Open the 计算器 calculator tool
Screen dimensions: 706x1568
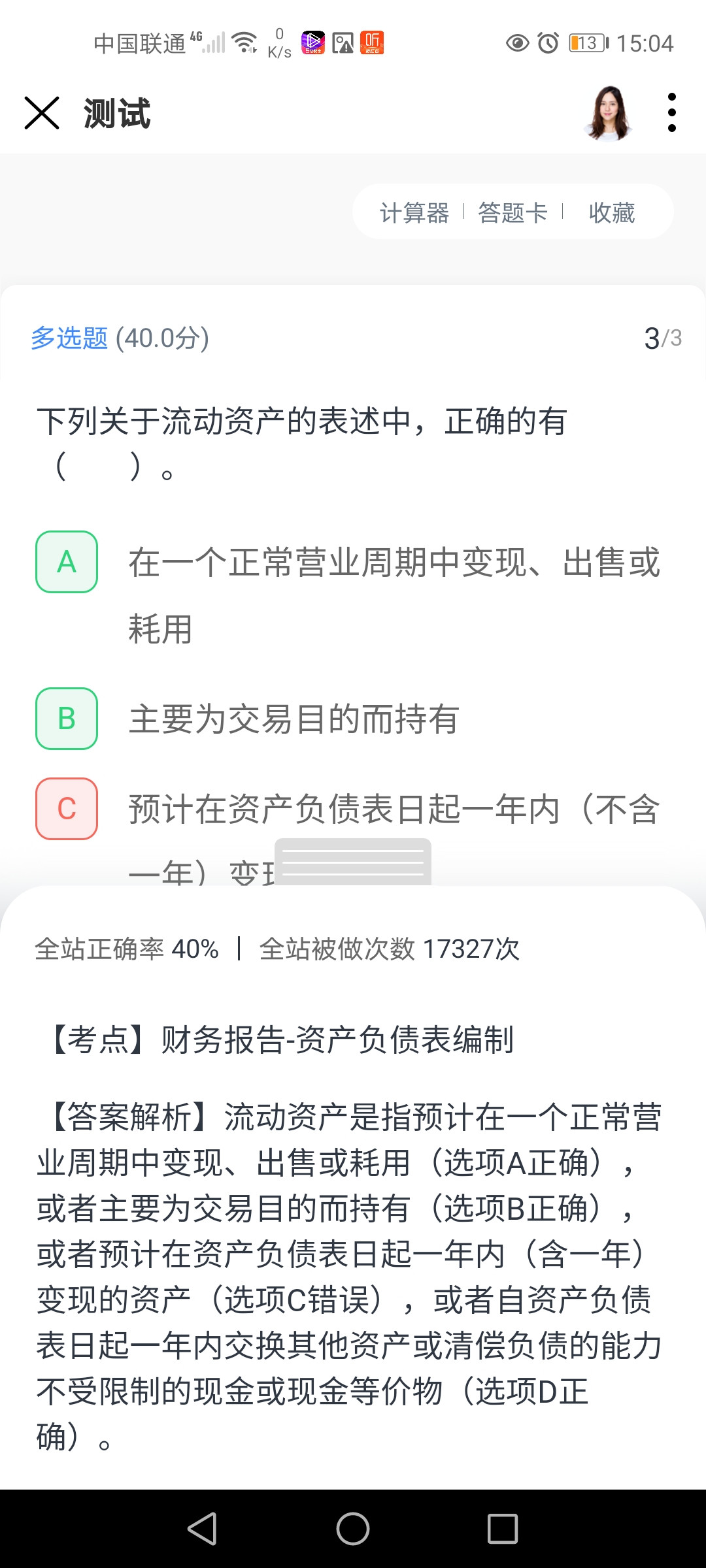(414, 212)
